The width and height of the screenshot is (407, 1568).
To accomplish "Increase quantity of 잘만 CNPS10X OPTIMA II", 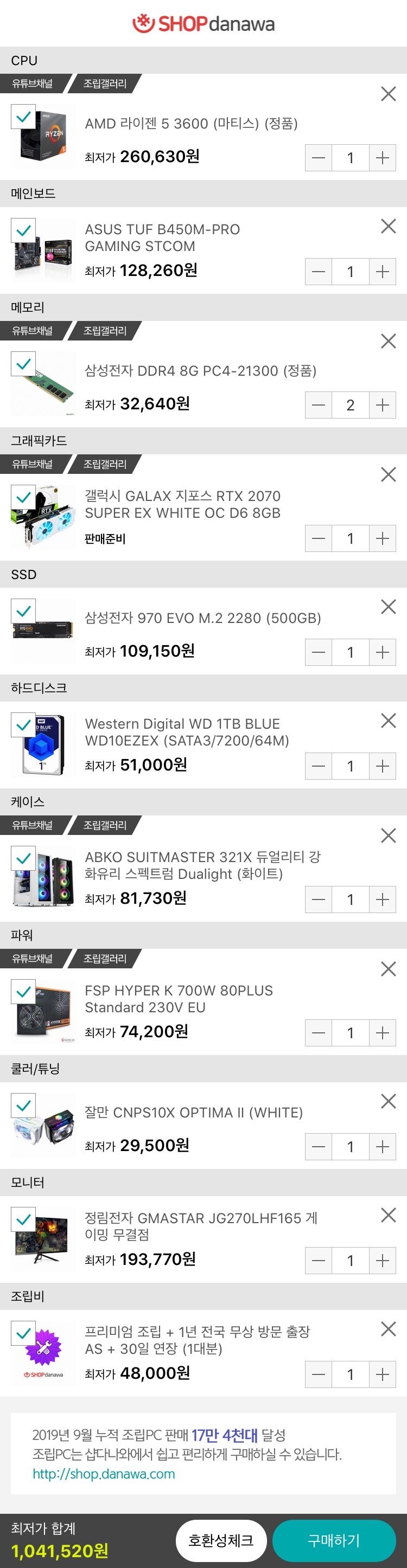I will click(382, 1147).
